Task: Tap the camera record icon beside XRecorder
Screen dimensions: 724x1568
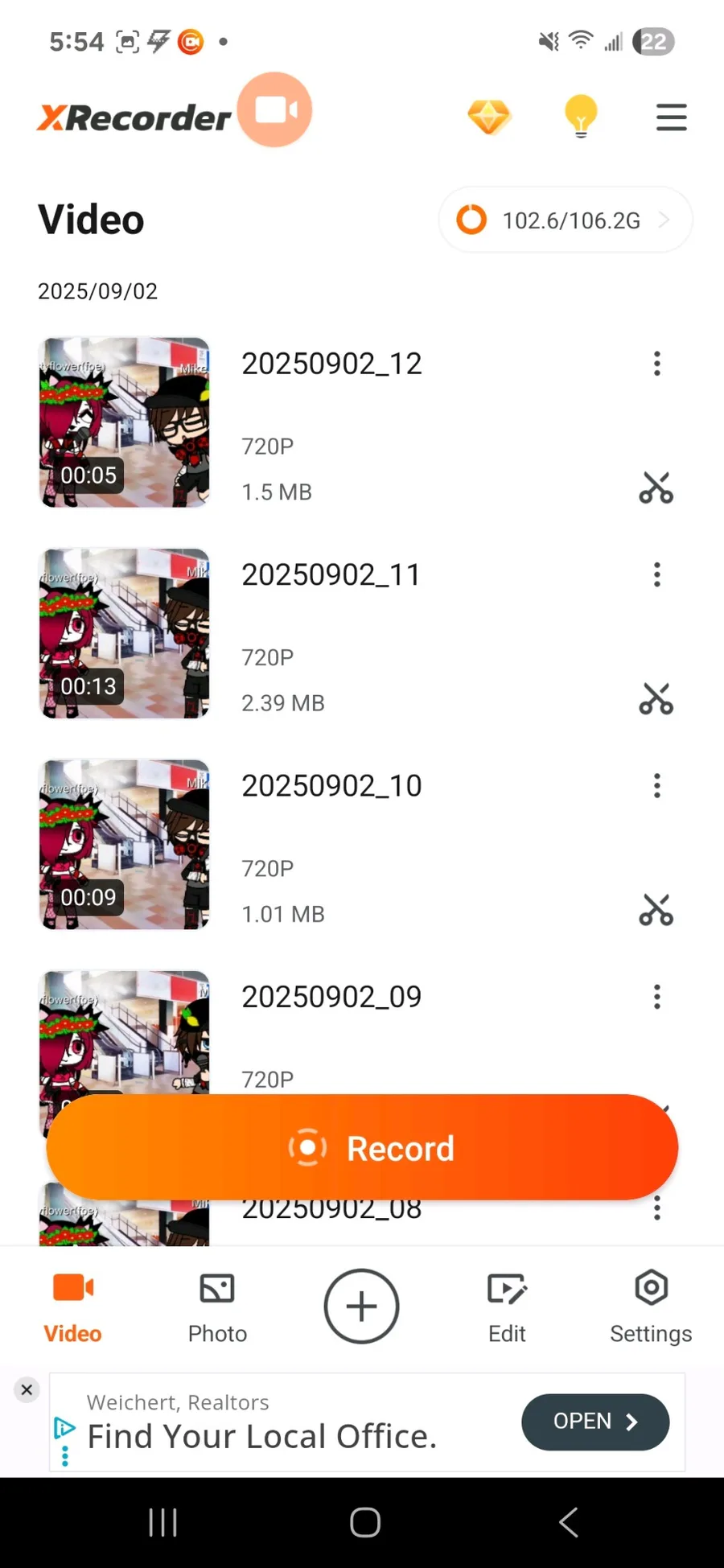Action: [274, 110]
